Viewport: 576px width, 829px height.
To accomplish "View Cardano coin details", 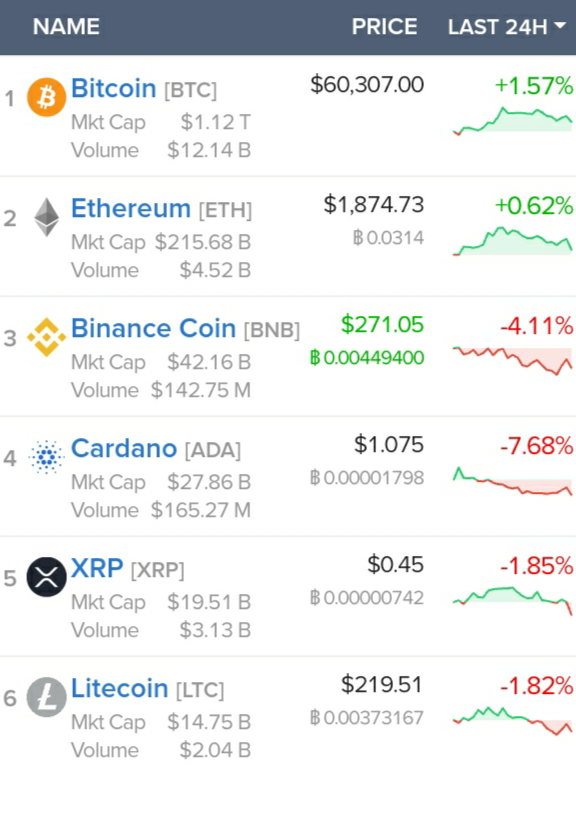I will [x=124, y=448].
